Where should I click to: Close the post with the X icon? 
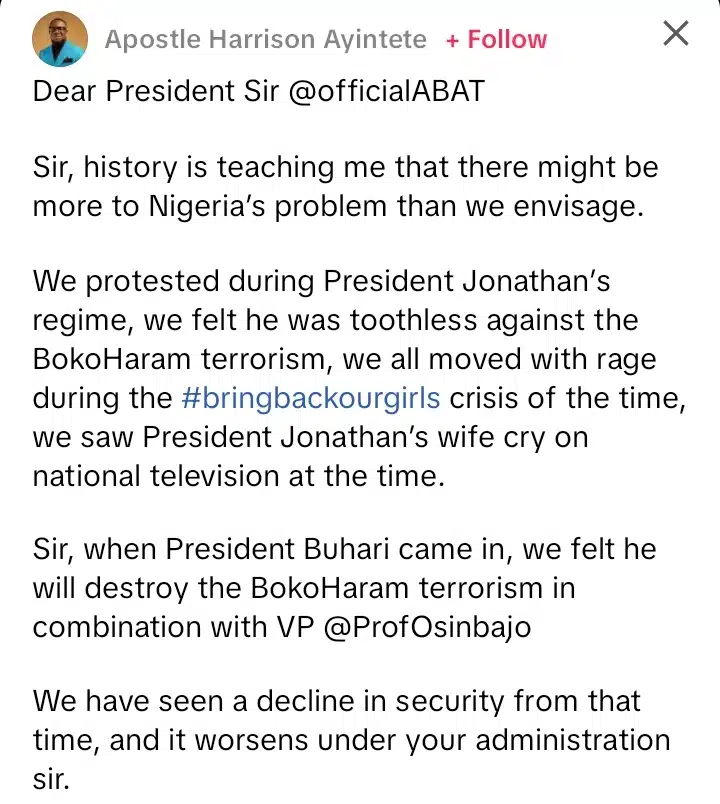tap(676, 34)
